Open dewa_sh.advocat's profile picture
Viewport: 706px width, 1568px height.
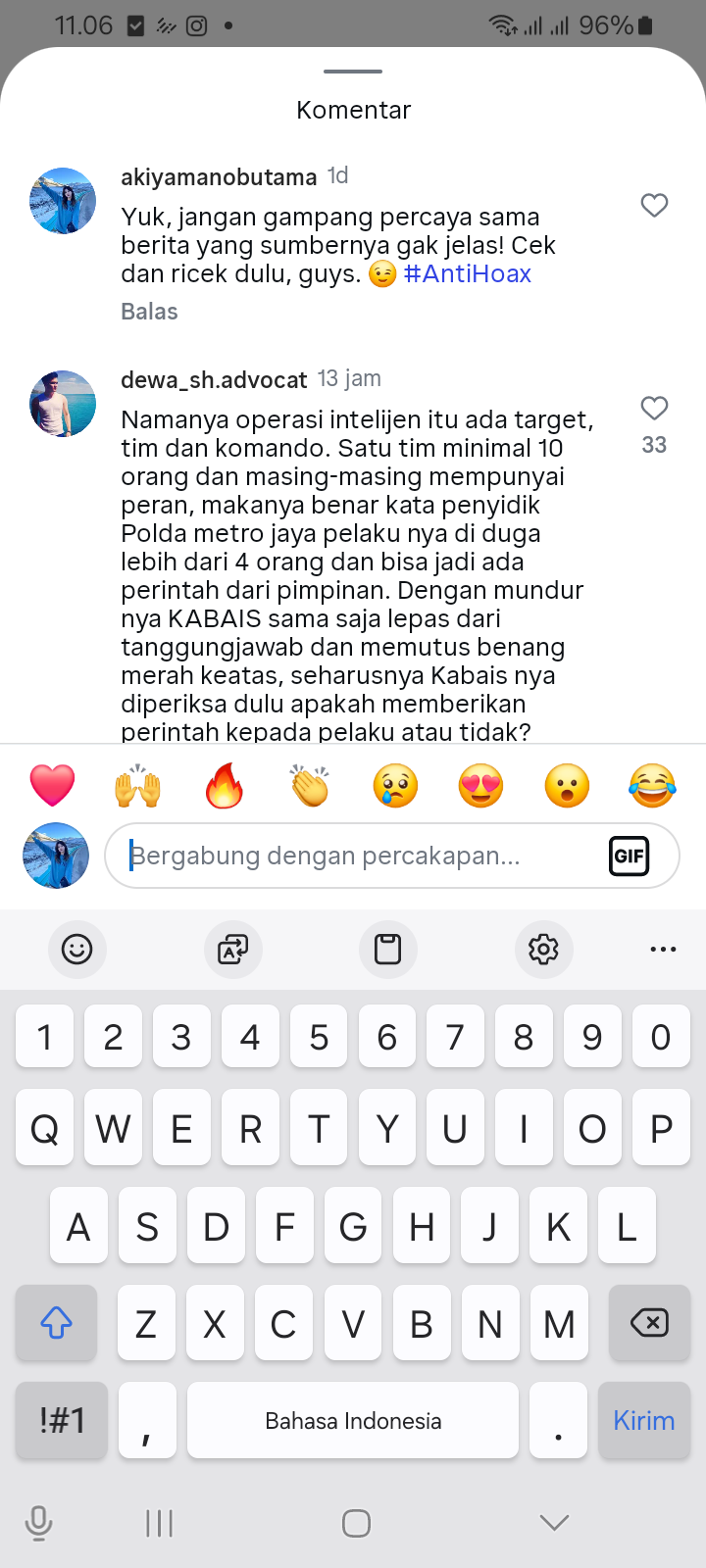tap(63, 404)
